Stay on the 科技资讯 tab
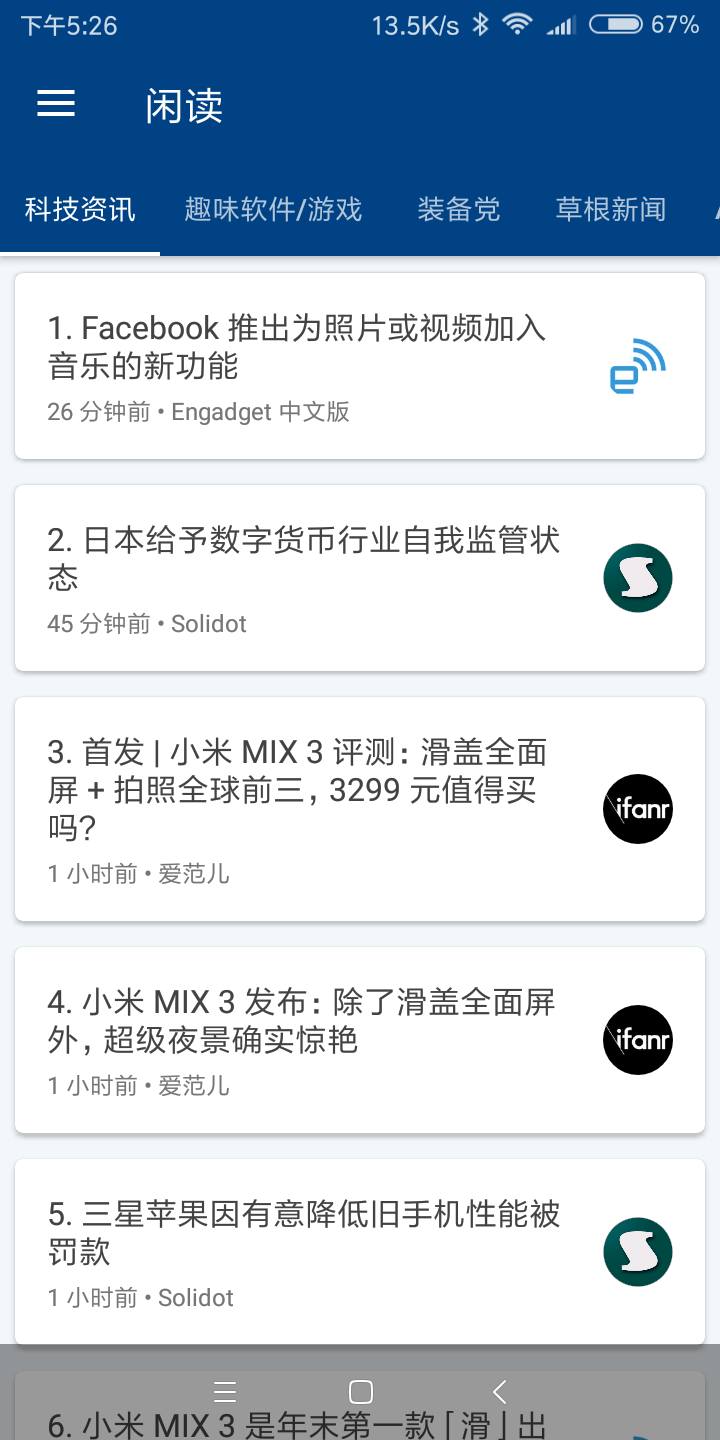720x1440 pixels. click(80, 210)
